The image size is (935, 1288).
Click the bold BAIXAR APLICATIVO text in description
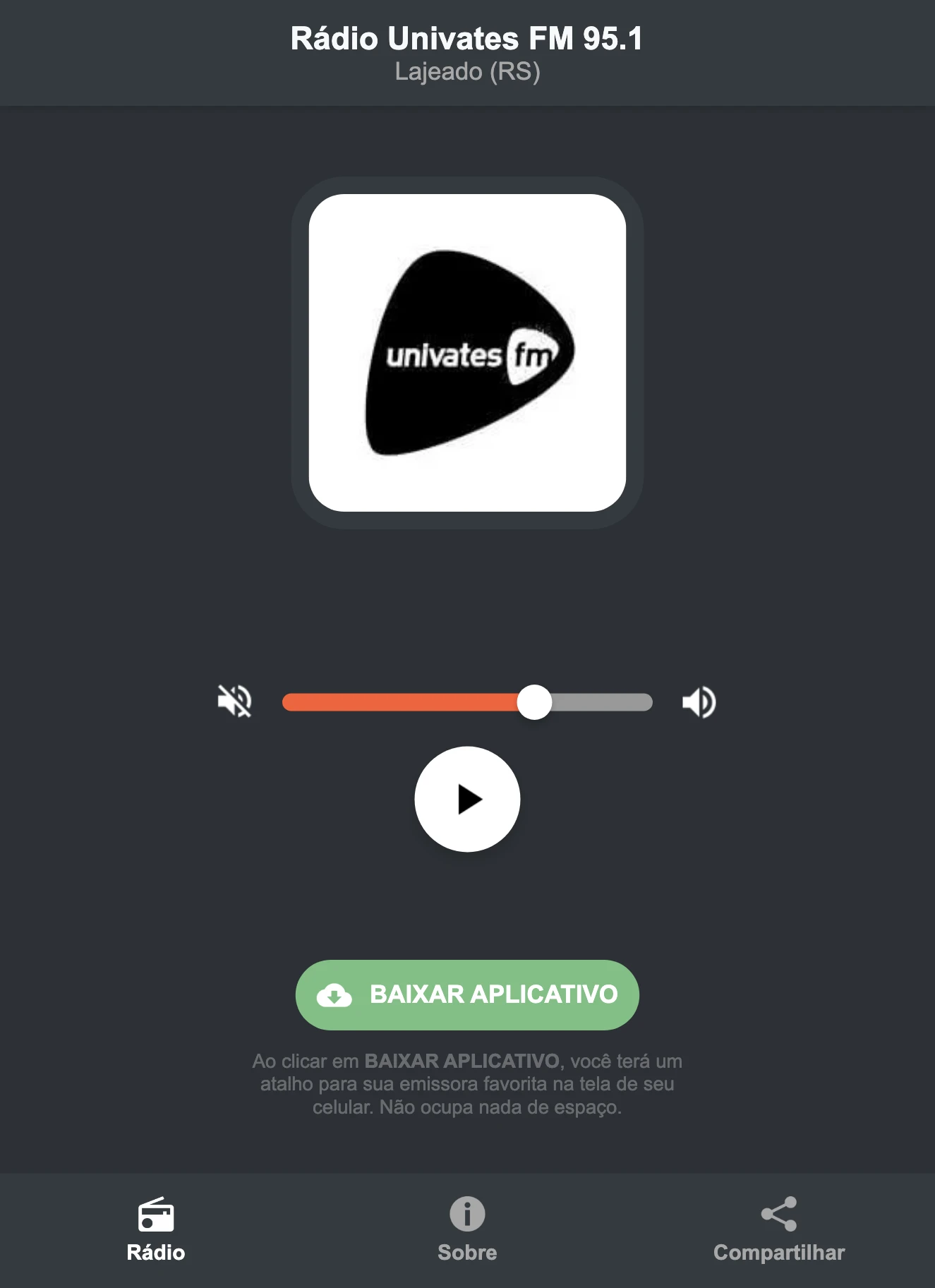[x=462, y=1061]
